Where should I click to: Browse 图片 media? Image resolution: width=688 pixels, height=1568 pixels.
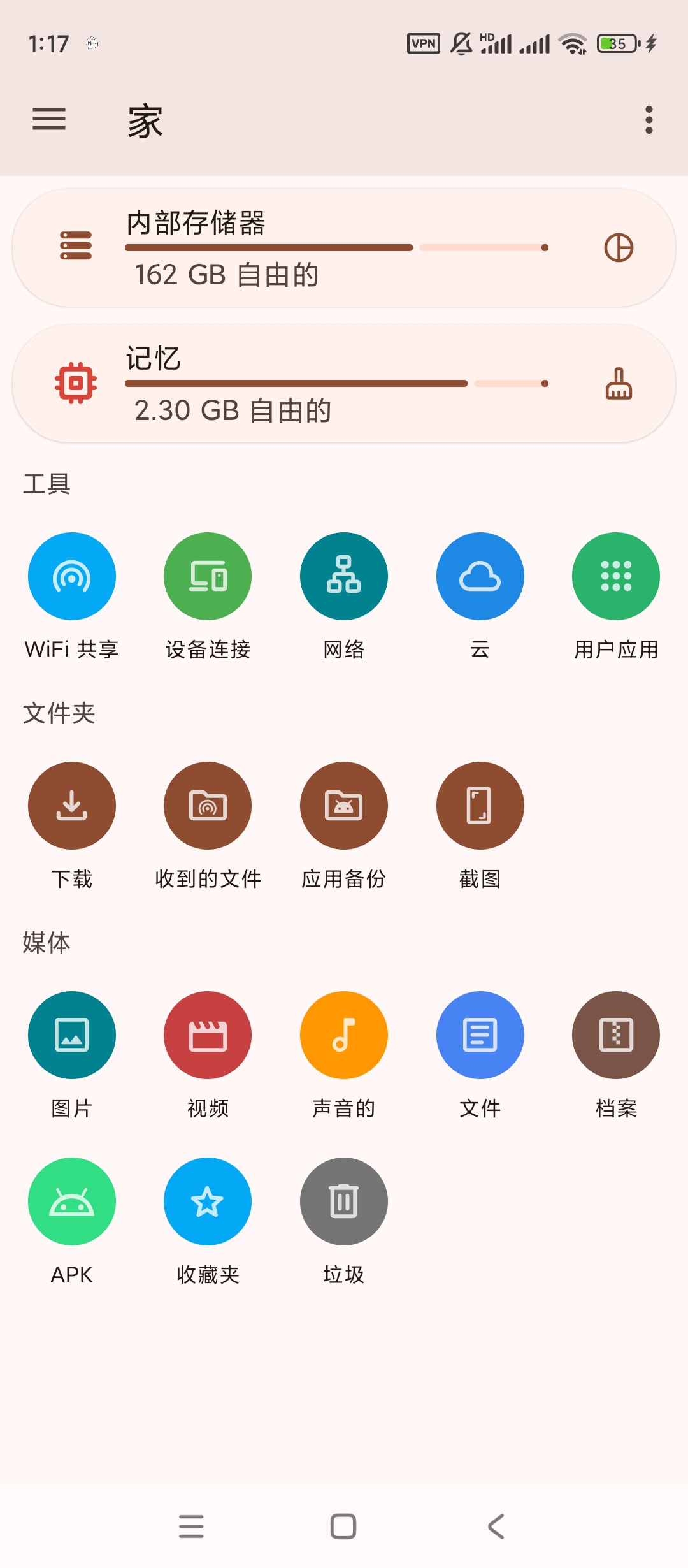click(x=72, y=1035)
